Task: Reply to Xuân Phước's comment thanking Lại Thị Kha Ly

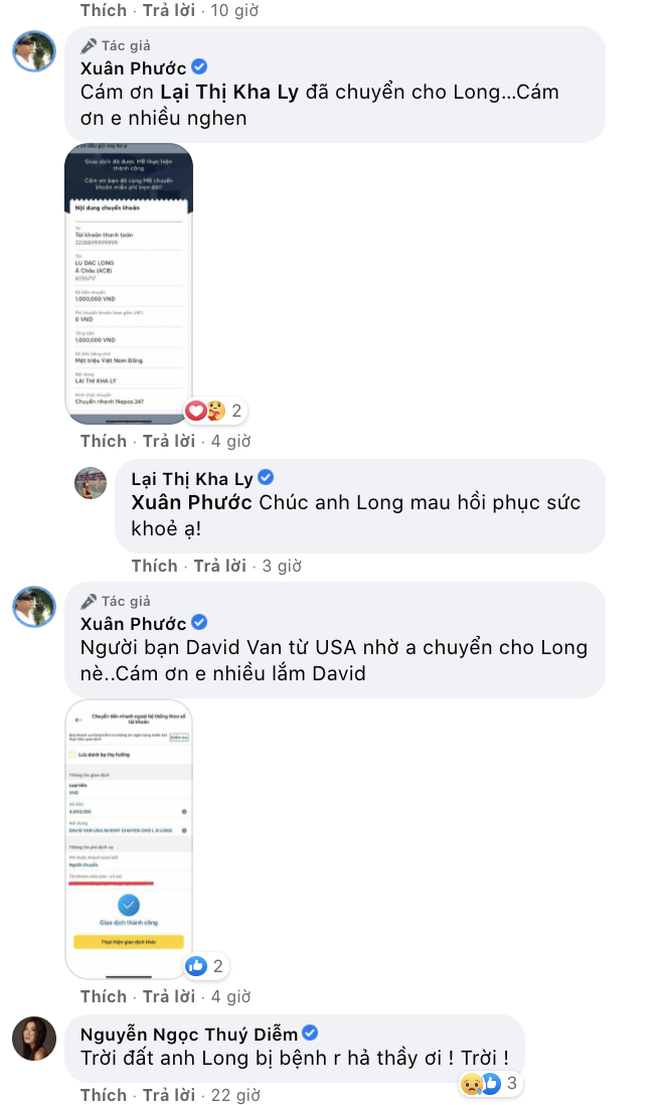Action: [x=169, y=441]
